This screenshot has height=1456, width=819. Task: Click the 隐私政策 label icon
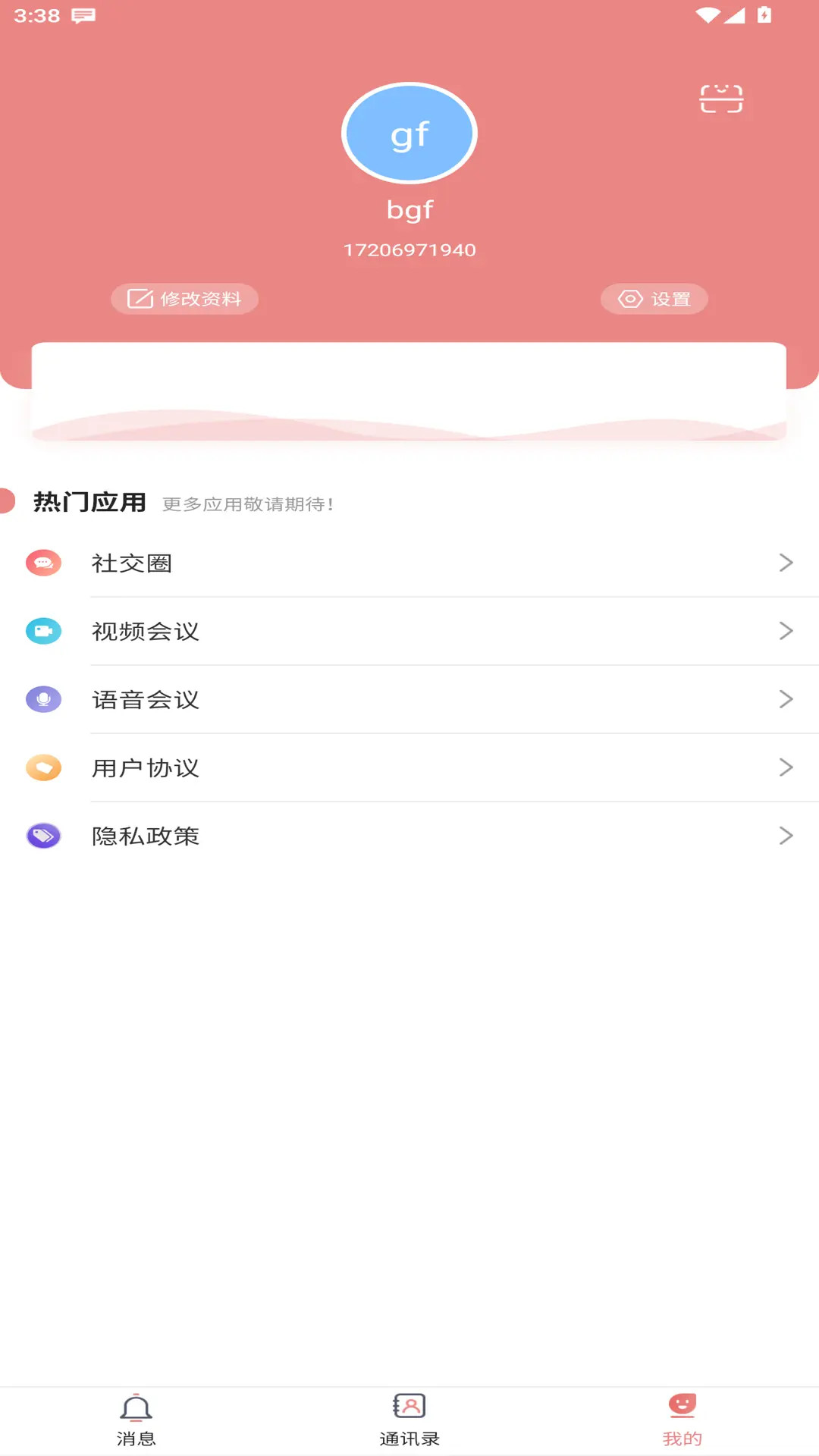tap(43, 836)
